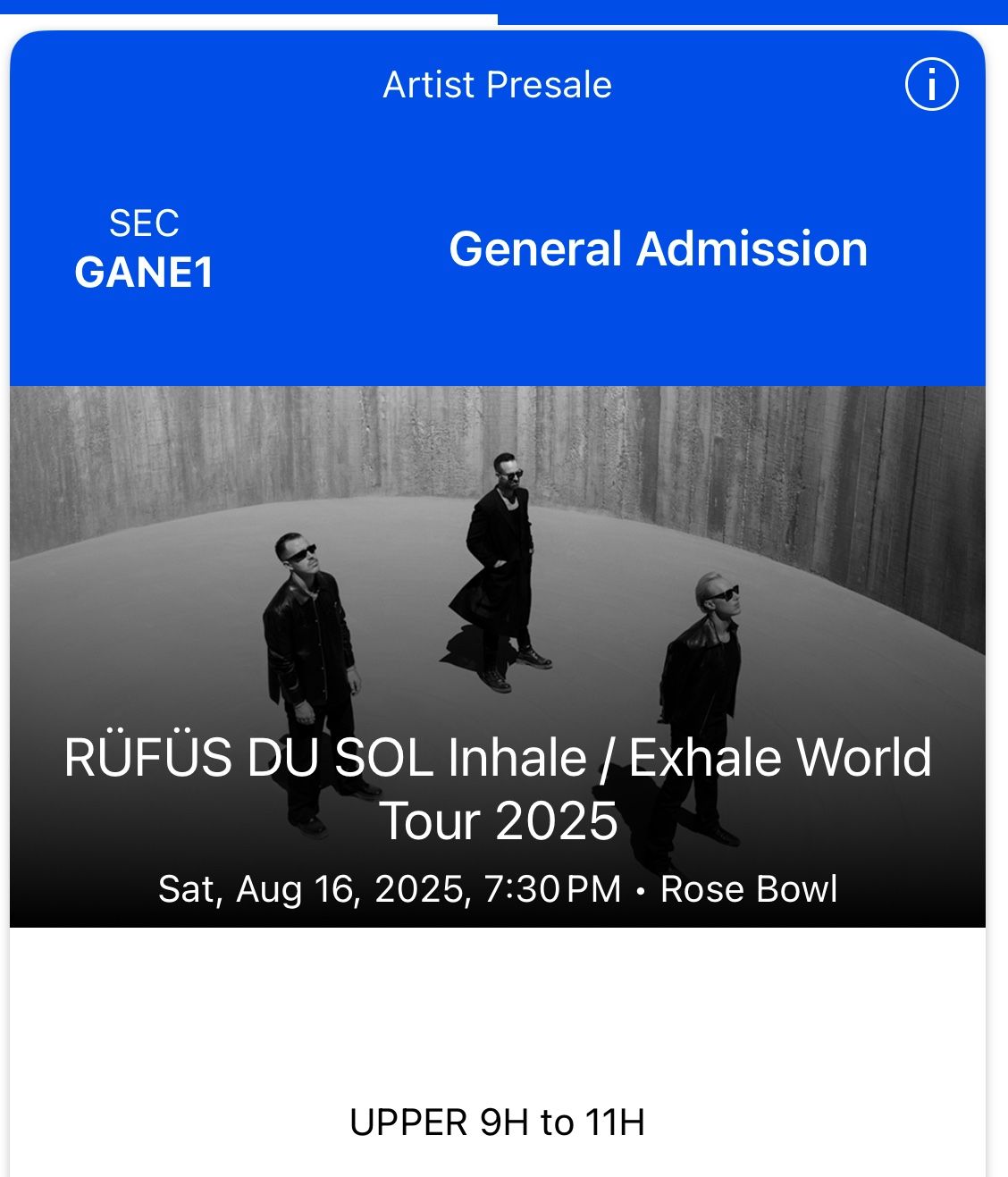
Task: Open the ticket info icon
Action: click(x=931, y=85)
